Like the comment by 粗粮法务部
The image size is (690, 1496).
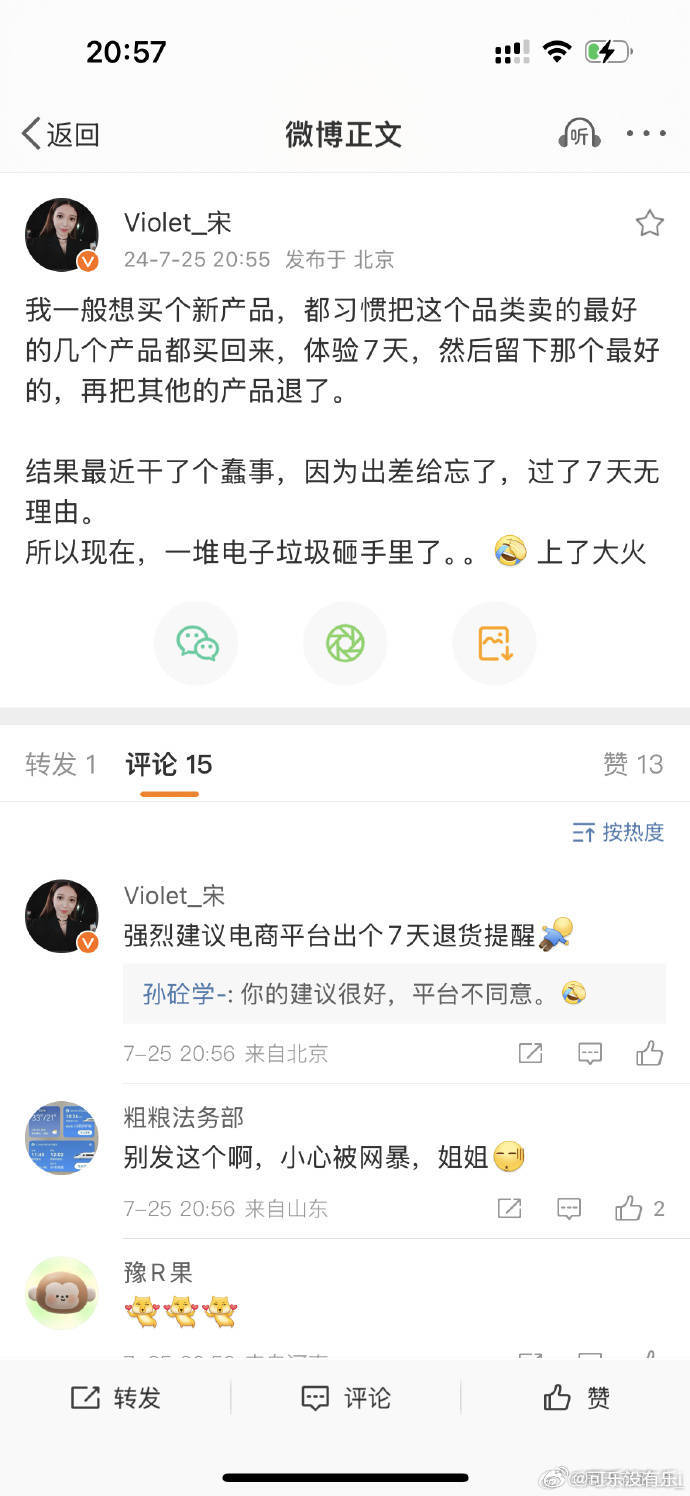629,1209
